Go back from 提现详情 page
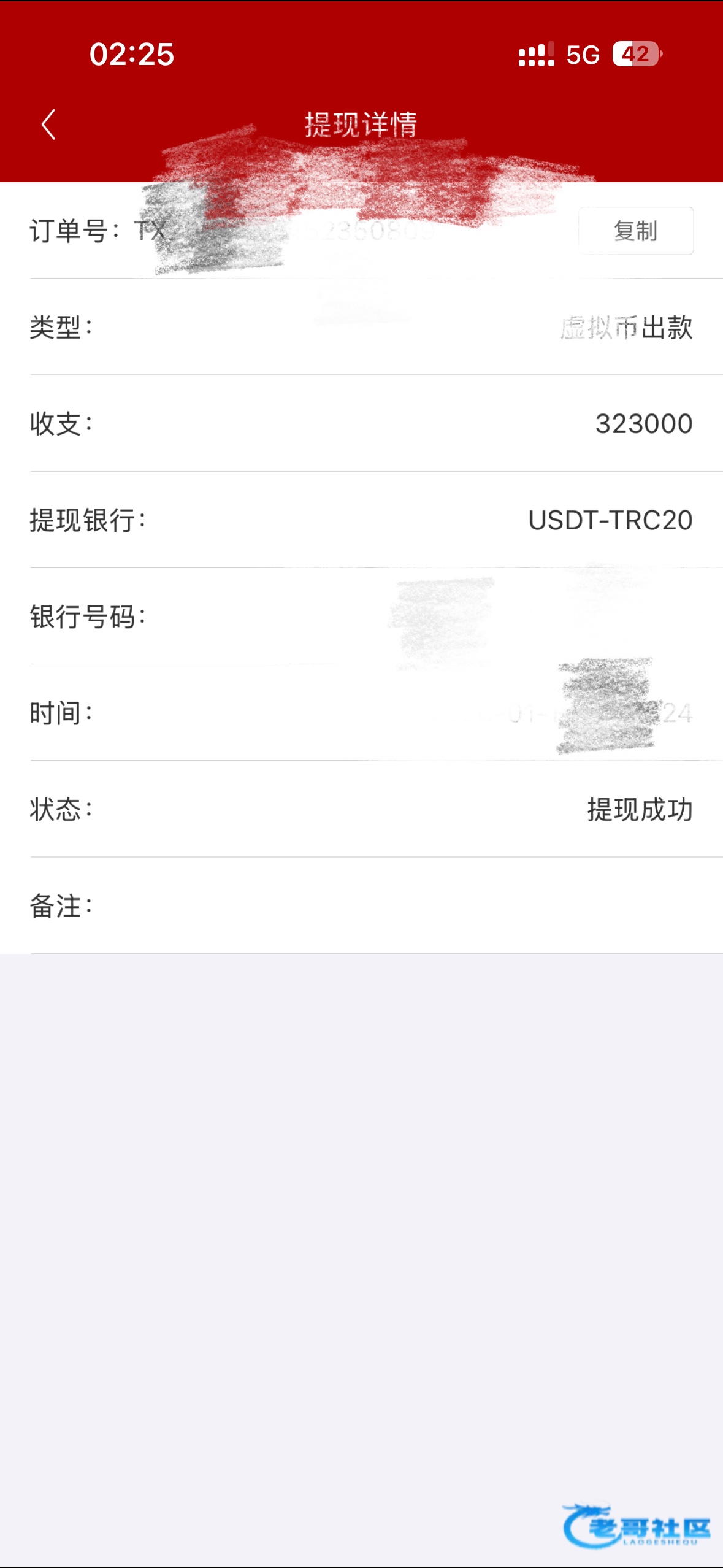 (x=49, y=125)
